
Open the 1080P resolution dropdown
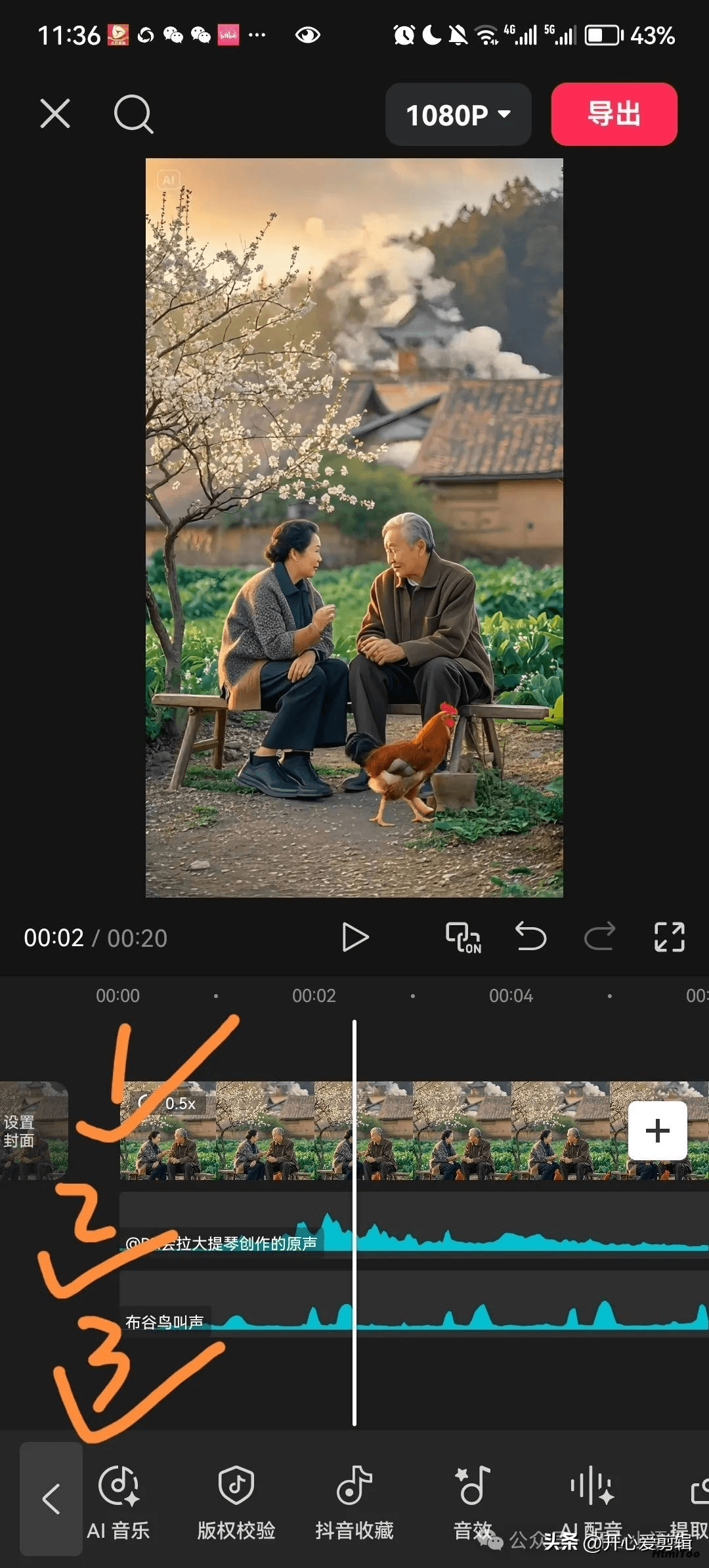(x=458, y=114)
